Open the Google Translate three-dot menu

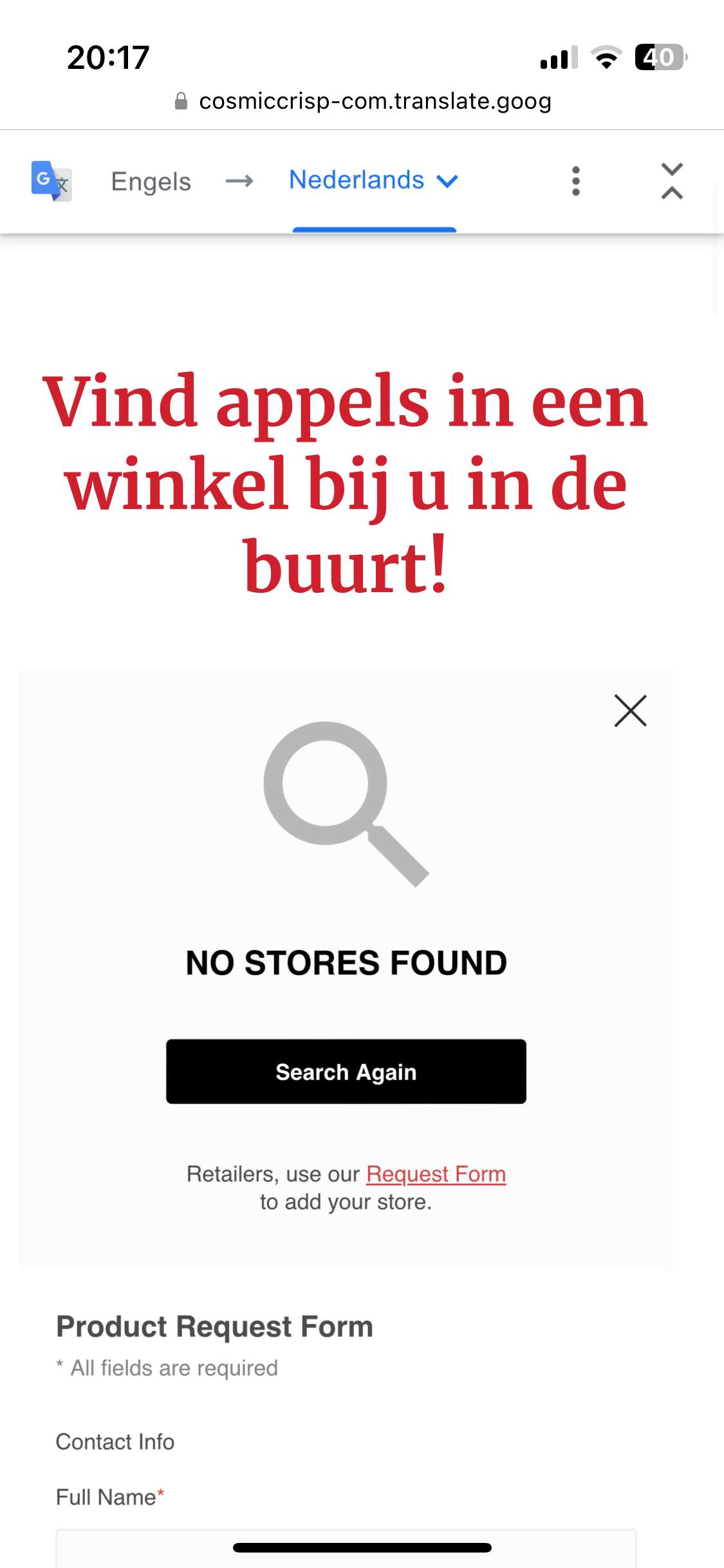(575, 181)
